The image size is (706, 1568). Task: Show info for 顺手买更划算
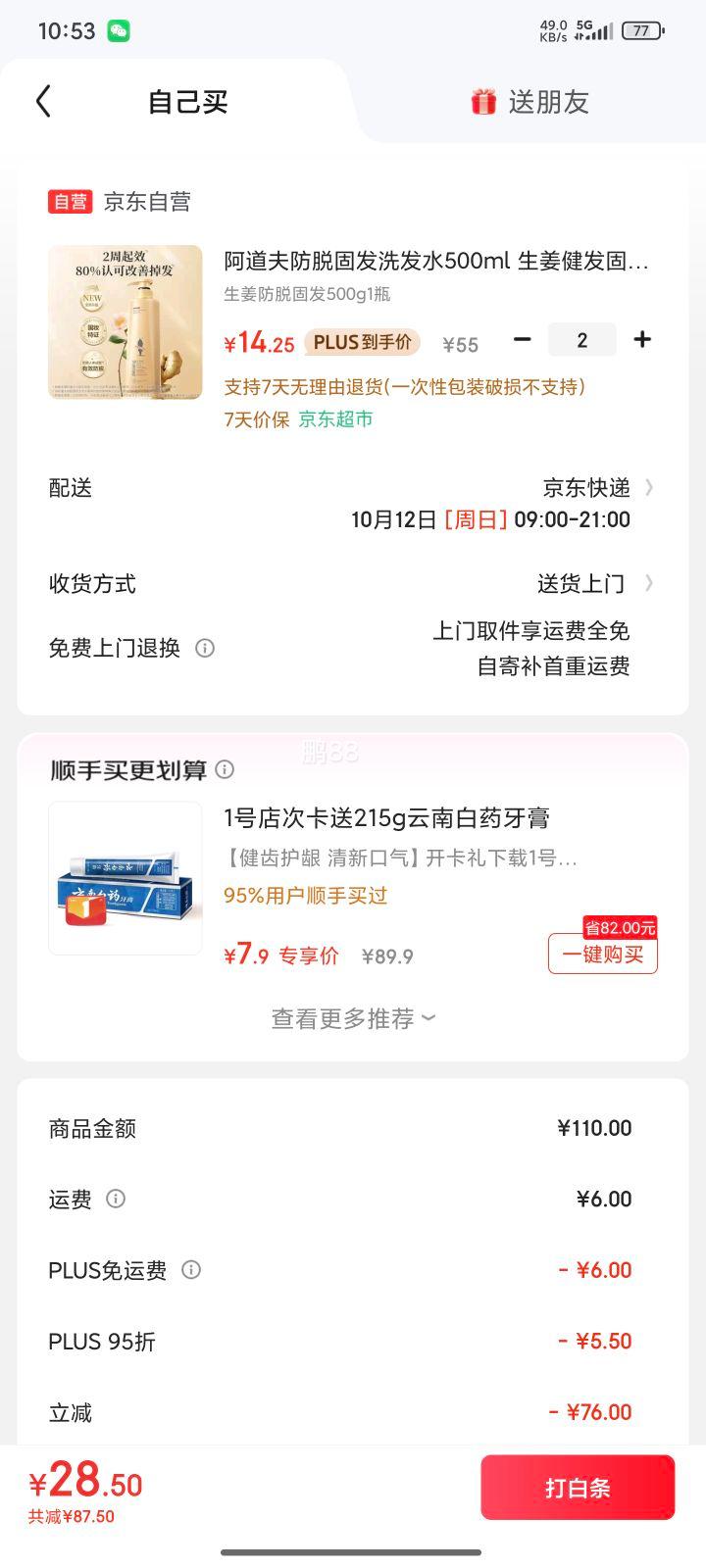[x=225, y=769]
